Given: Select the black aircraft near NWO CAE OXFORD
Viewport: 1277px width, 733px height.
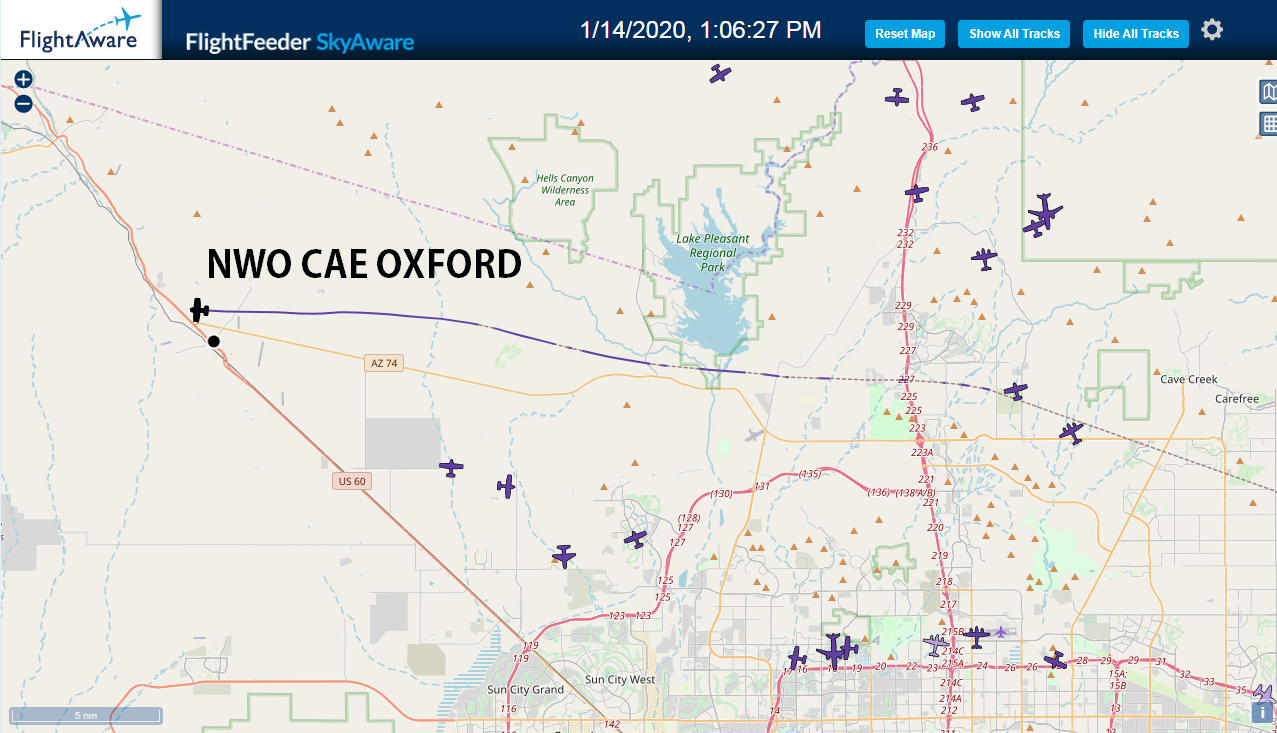Looking at the screenshot, I should click(200, 310).
